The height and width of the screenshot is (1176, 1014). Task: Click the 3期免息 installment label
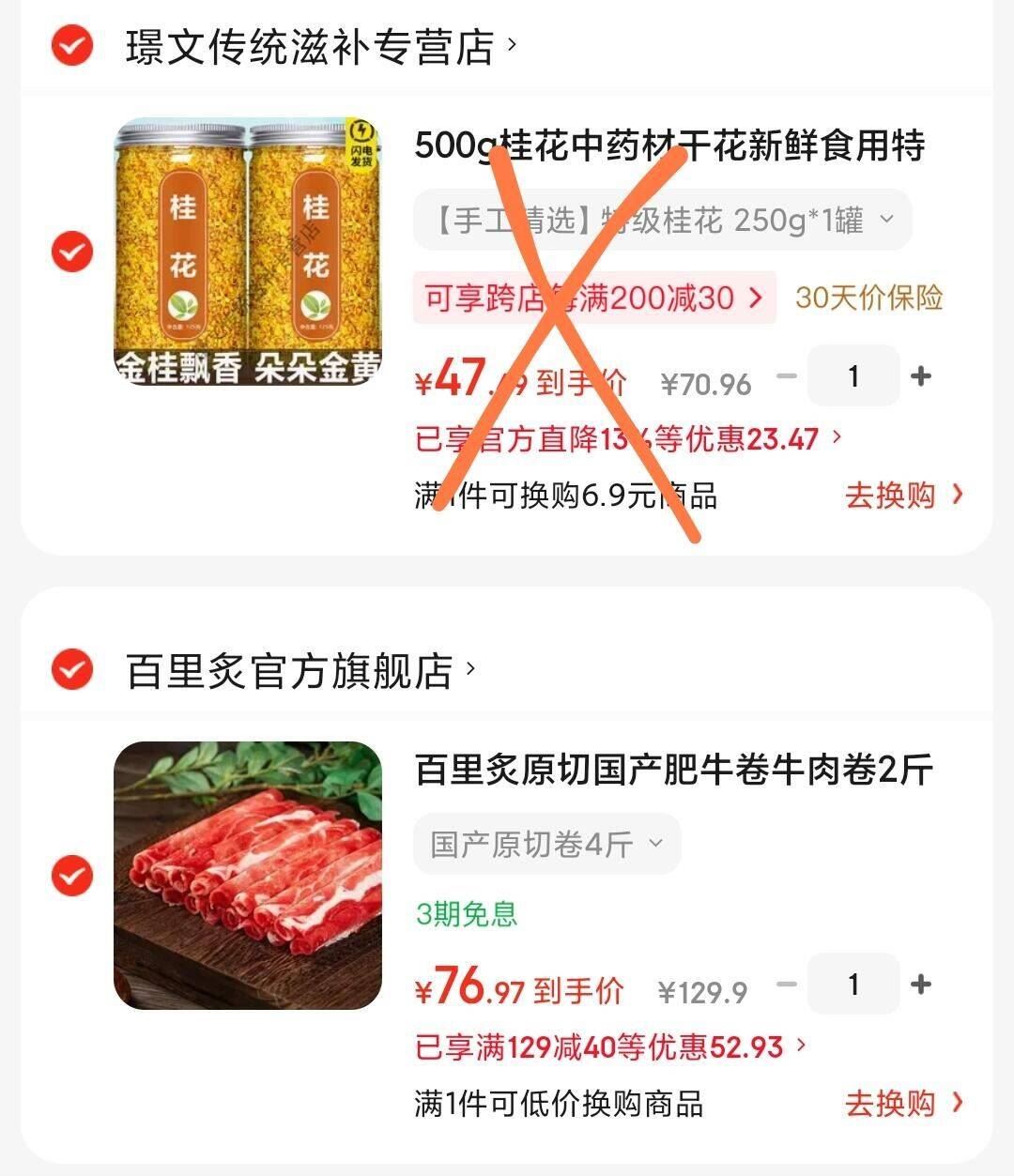[x=465, y=915]
